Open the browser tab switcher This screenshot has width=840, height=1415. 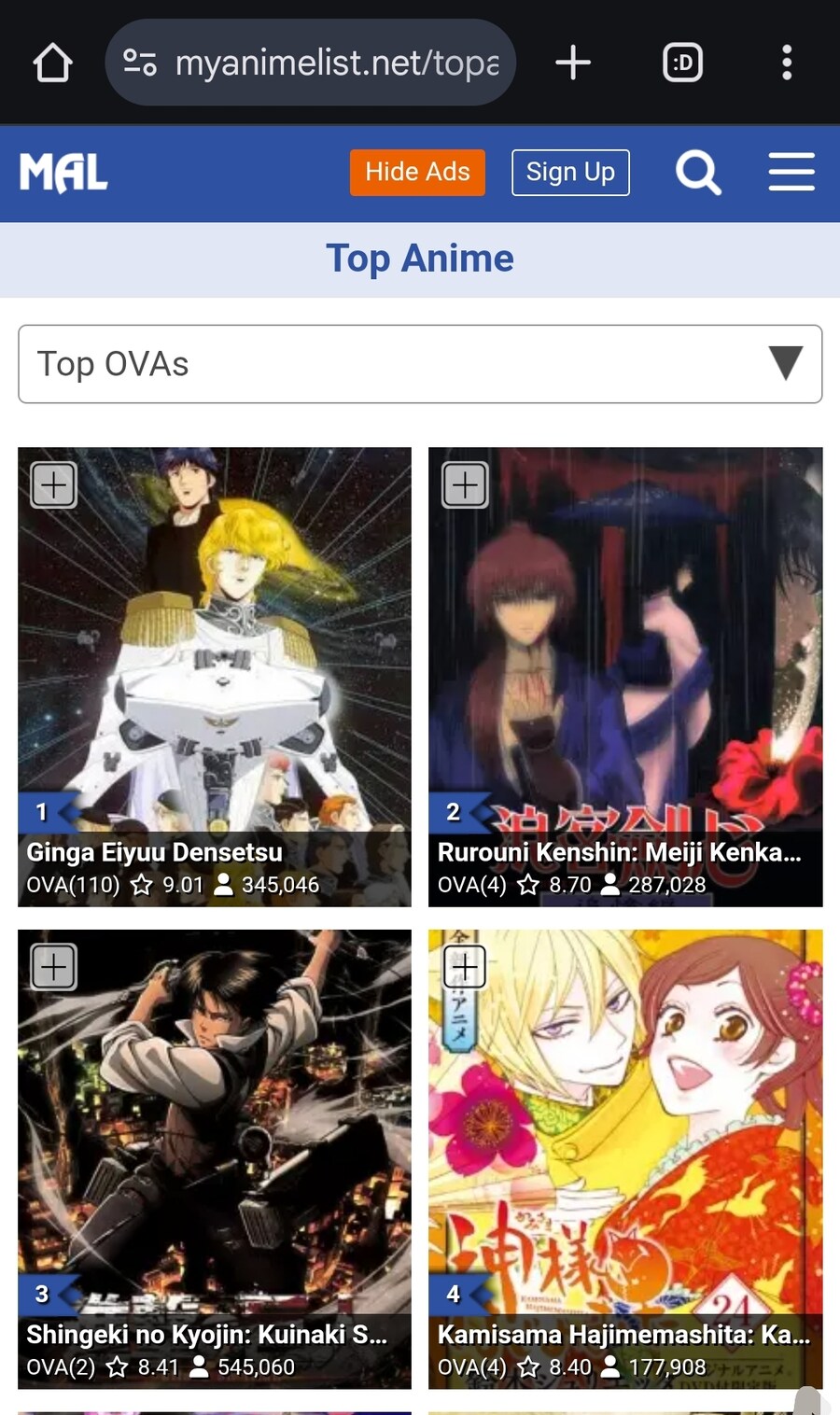pyautogui.click(x=681, y=62)
